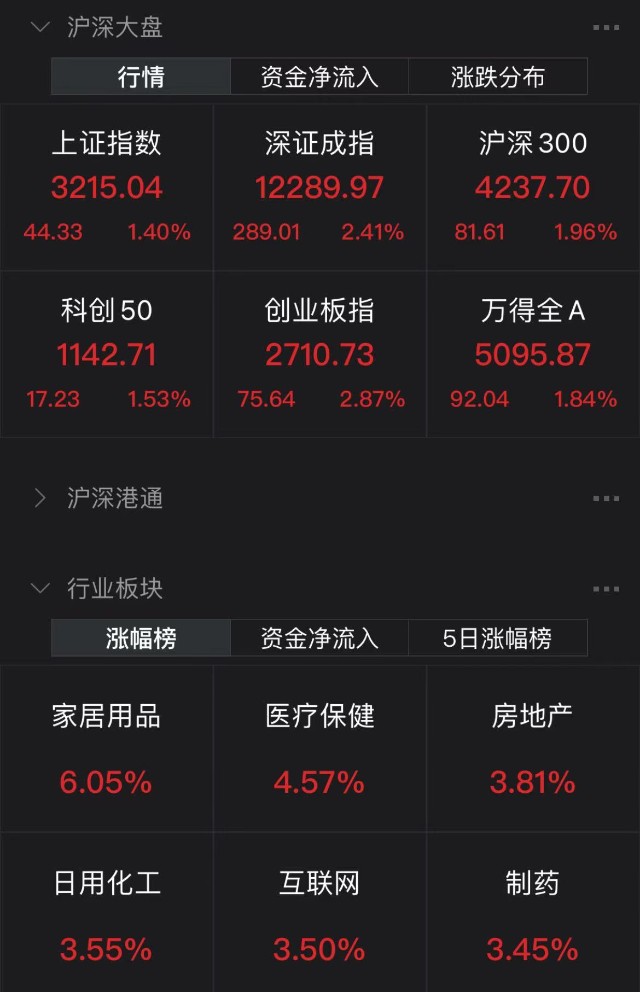Open more options for 沪深港通
This screenshot has width=640, height=992.
coord(605,499)
